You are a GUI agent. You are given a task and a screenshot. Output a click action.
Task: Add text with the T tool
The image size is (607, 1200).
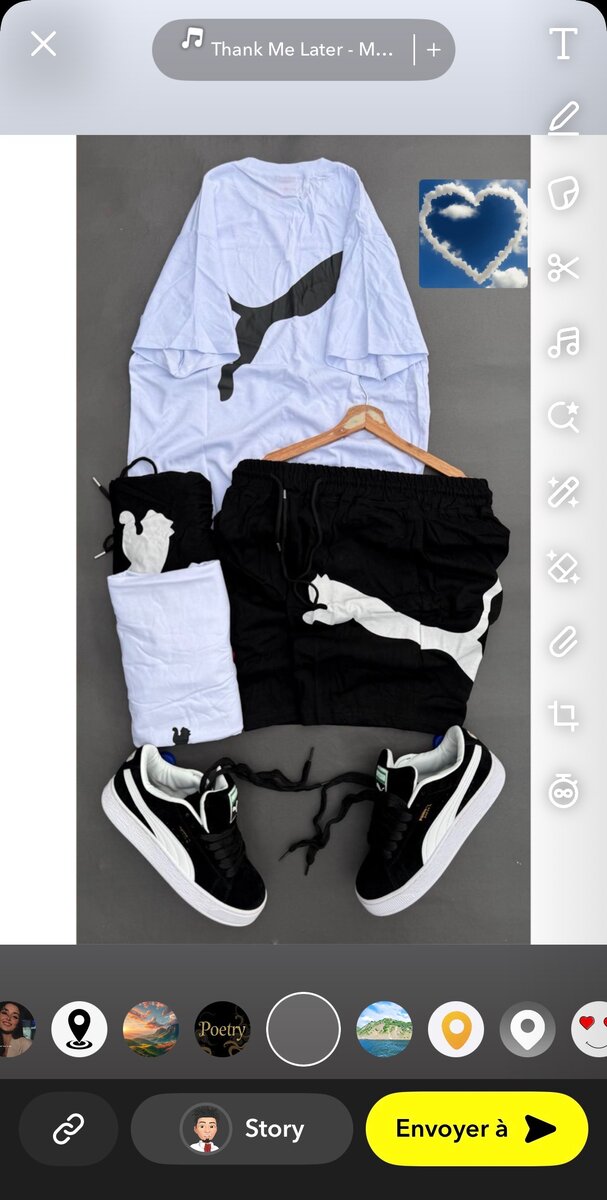tap(563, 44)
